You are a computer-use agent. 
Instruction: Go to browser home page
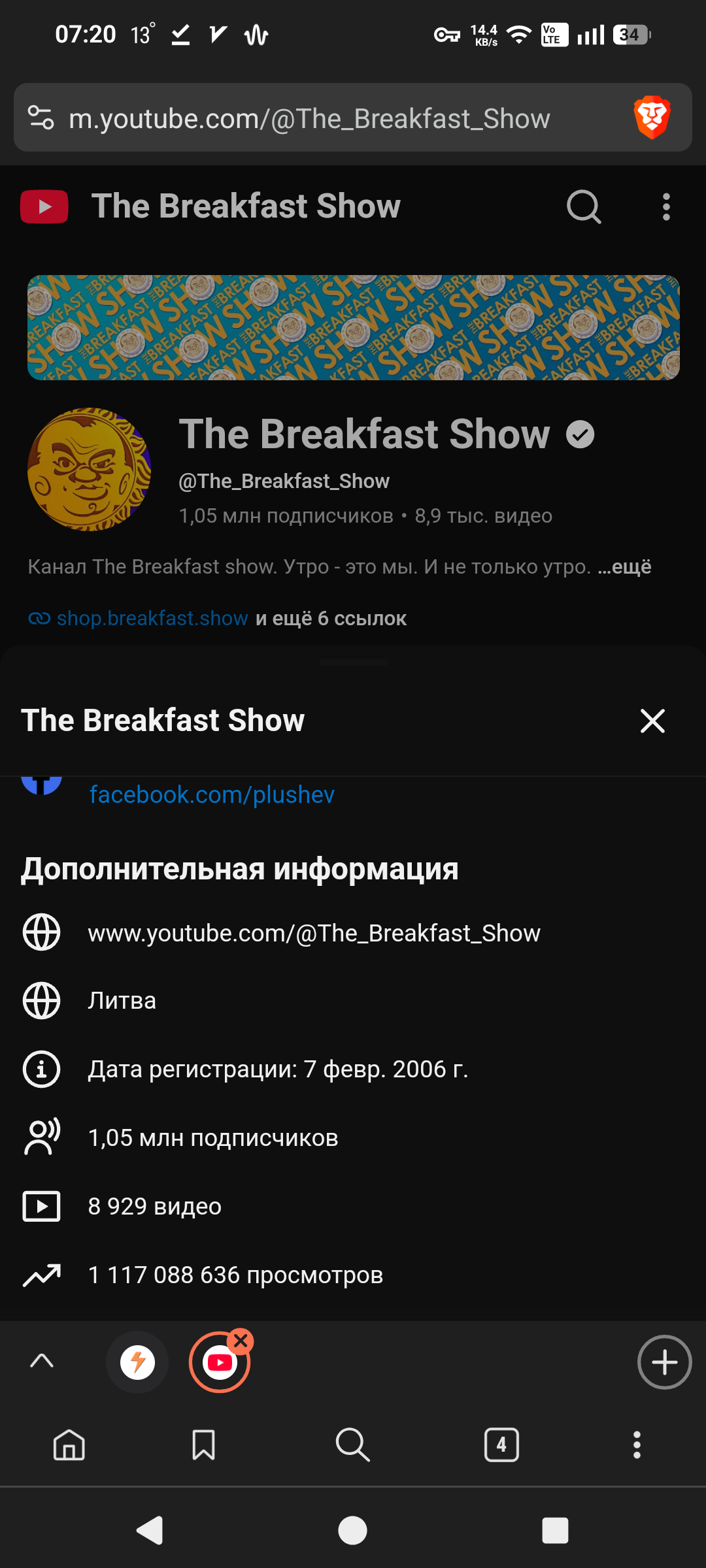(x=69, y=1445)
